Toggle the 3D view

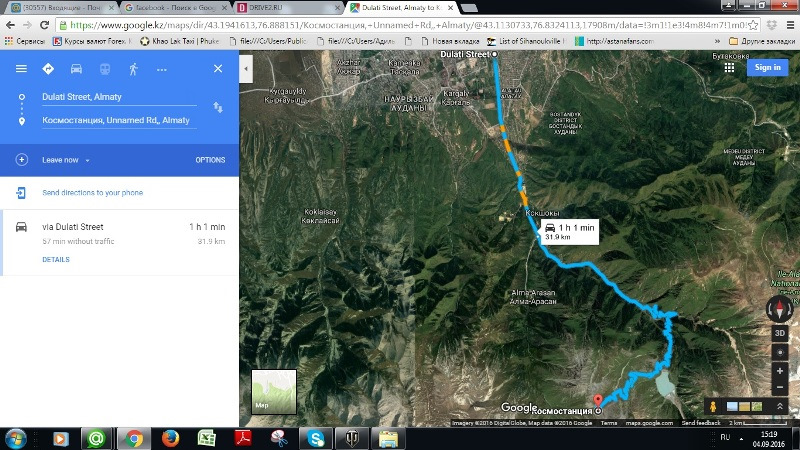click(780, 333)
